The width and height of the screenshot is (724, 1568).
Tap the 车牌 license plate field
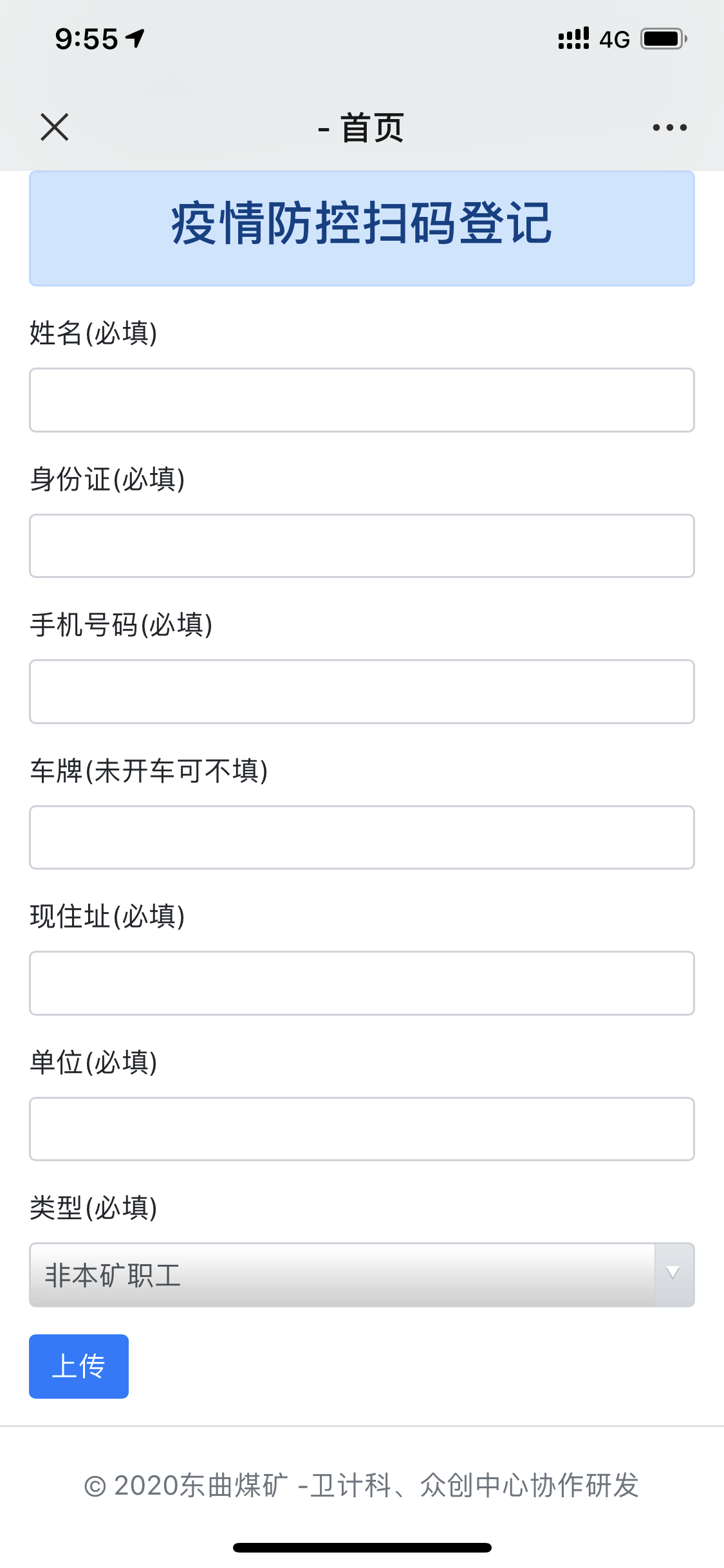click(x=362, y=837)
